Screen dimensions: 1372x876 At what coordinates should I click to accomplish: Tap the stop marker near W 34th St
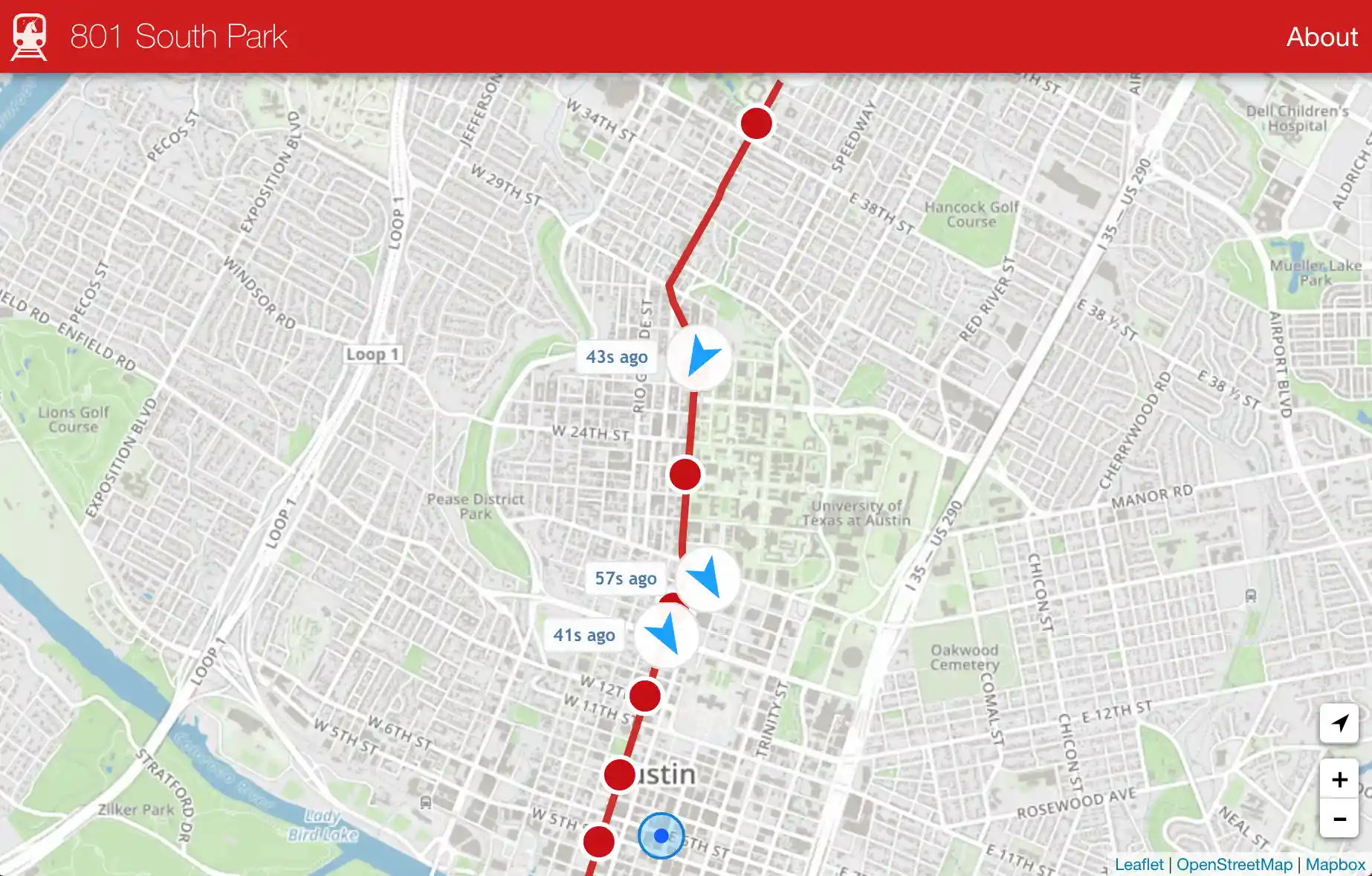click(x=757, y=123)
